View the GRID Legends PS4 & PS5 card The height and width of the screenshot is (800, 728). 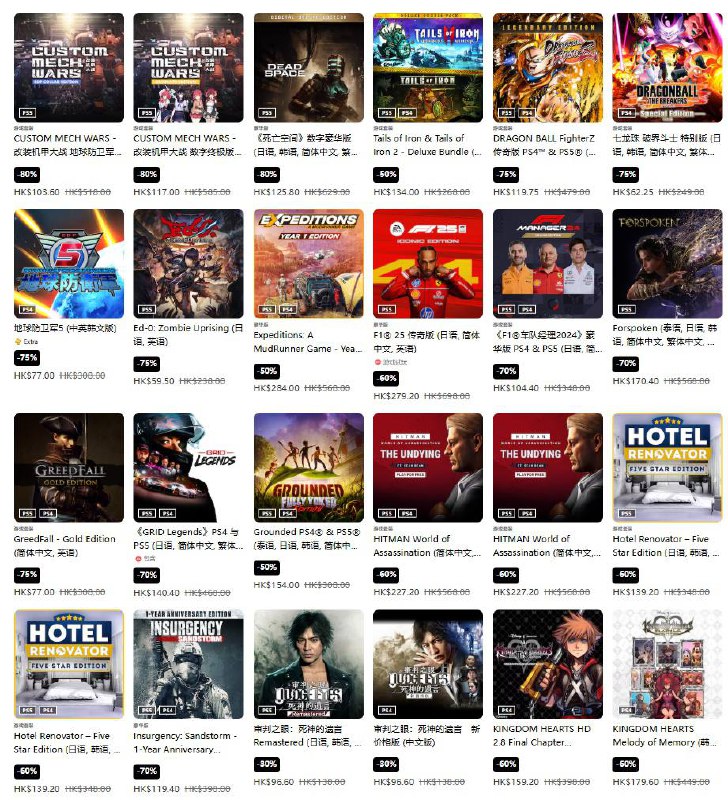(188, 468)
